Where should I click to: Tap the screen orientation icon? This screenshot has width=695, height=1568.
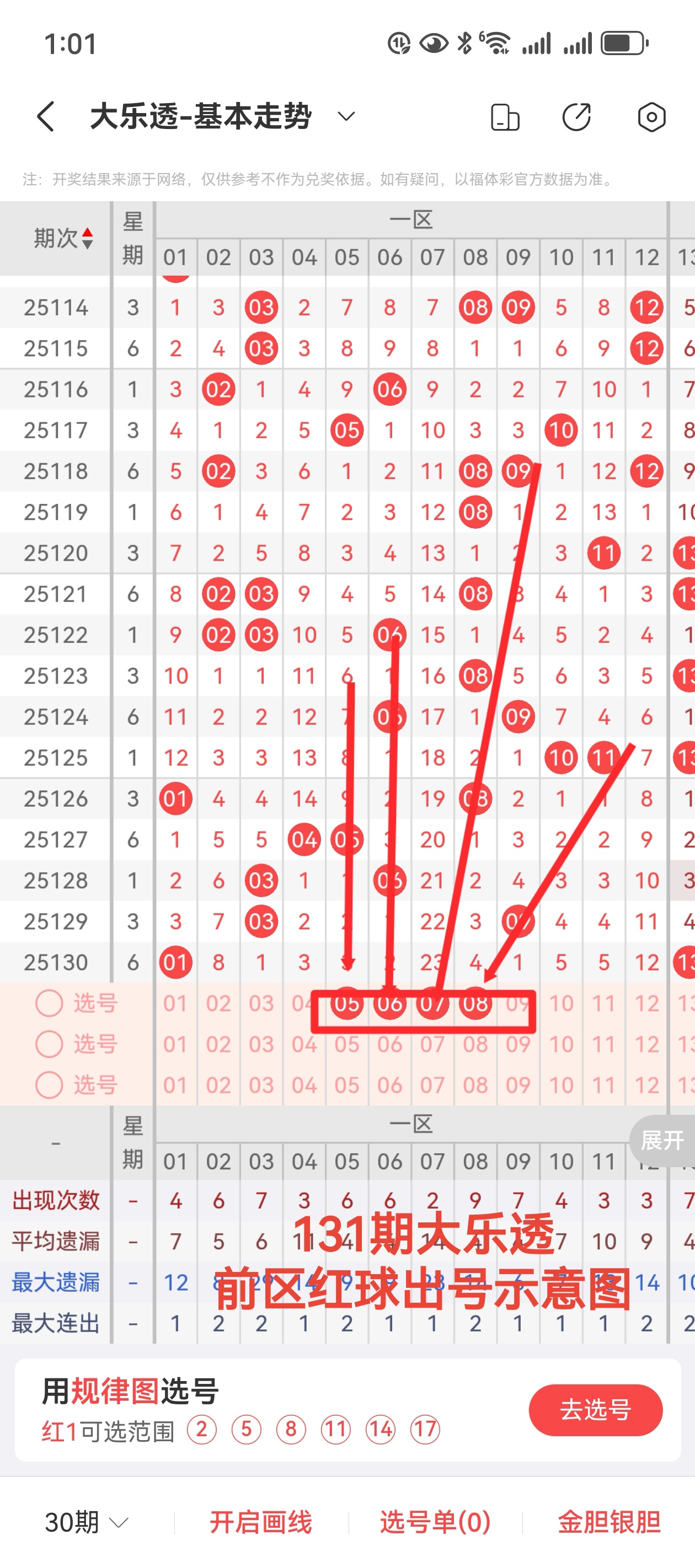(505, 117)
